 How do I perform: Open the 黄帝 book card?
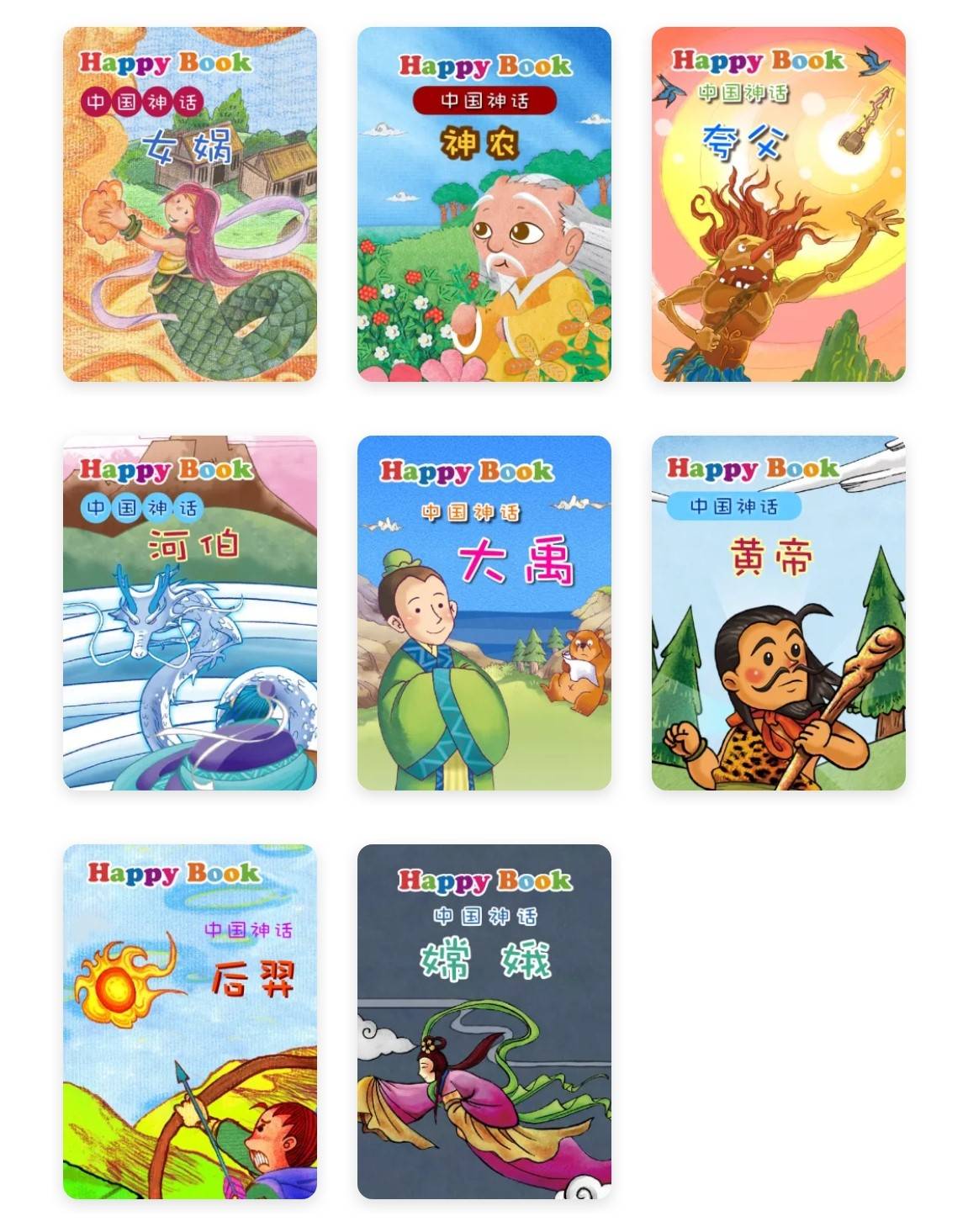coord(778,612)
